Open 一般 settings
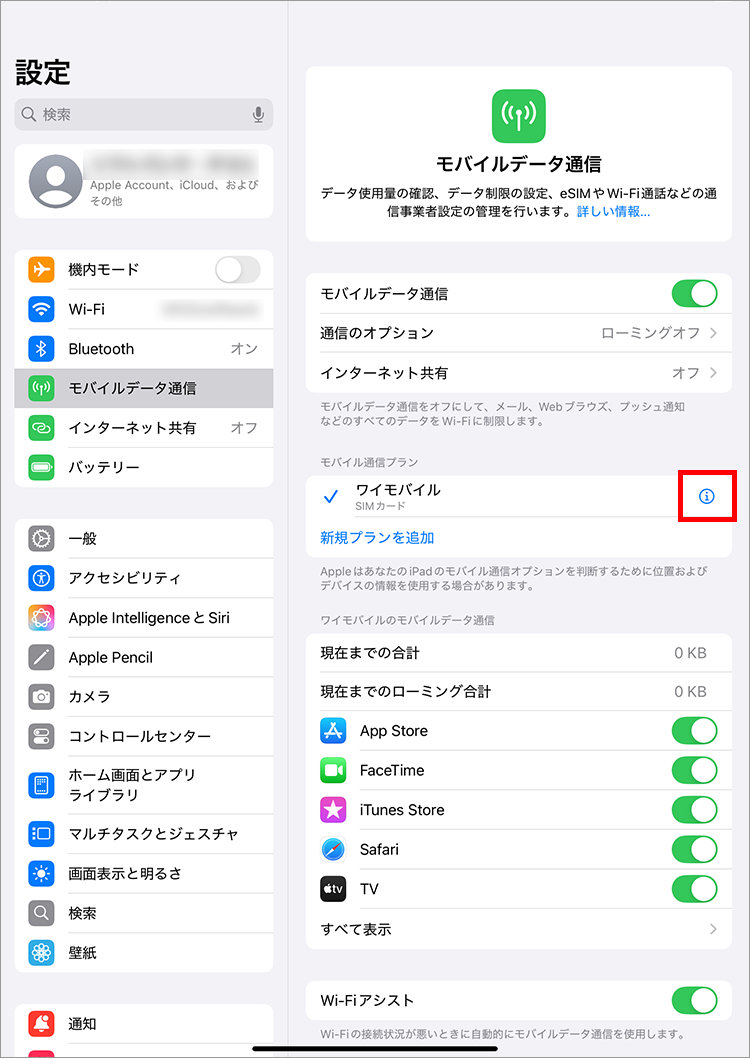Screen dimensions: 750x1058 coord(143,538)
